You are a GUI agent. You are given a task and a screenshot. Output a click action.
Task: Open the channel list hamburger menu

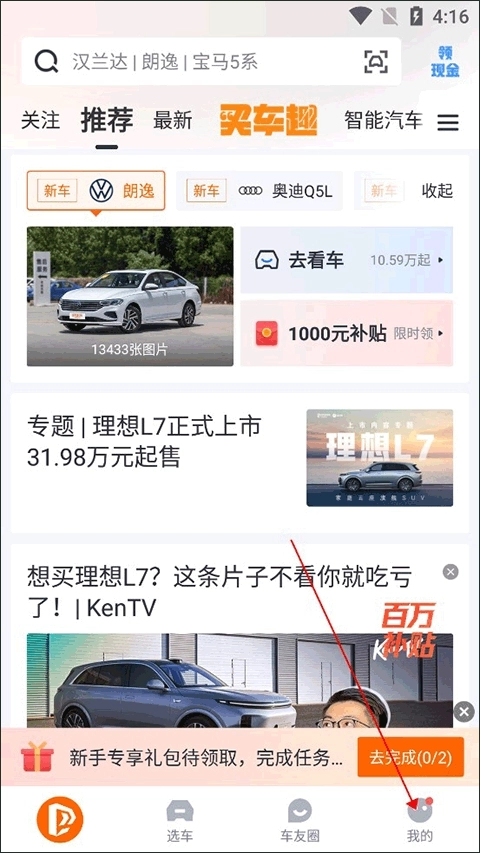pyautogui.click(x=448, y=122)
